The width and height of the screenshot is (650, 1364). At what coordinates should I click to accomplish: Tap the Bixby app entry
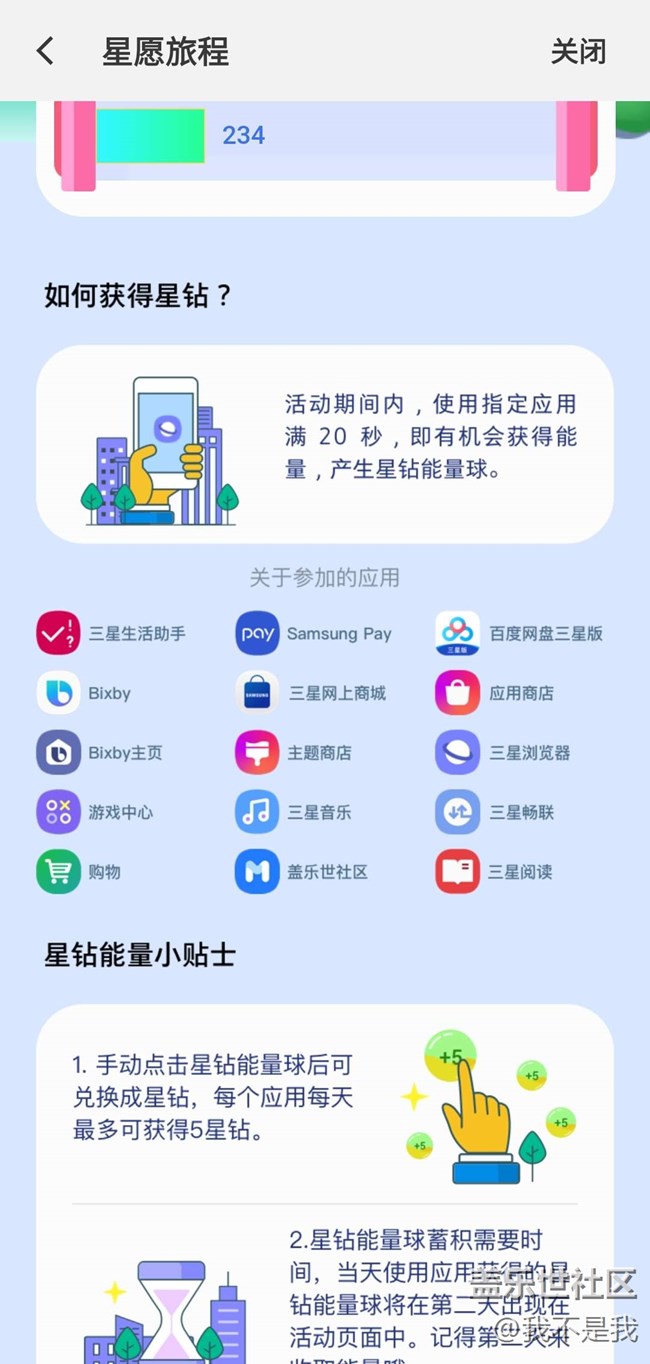click(x=84, y=693)
